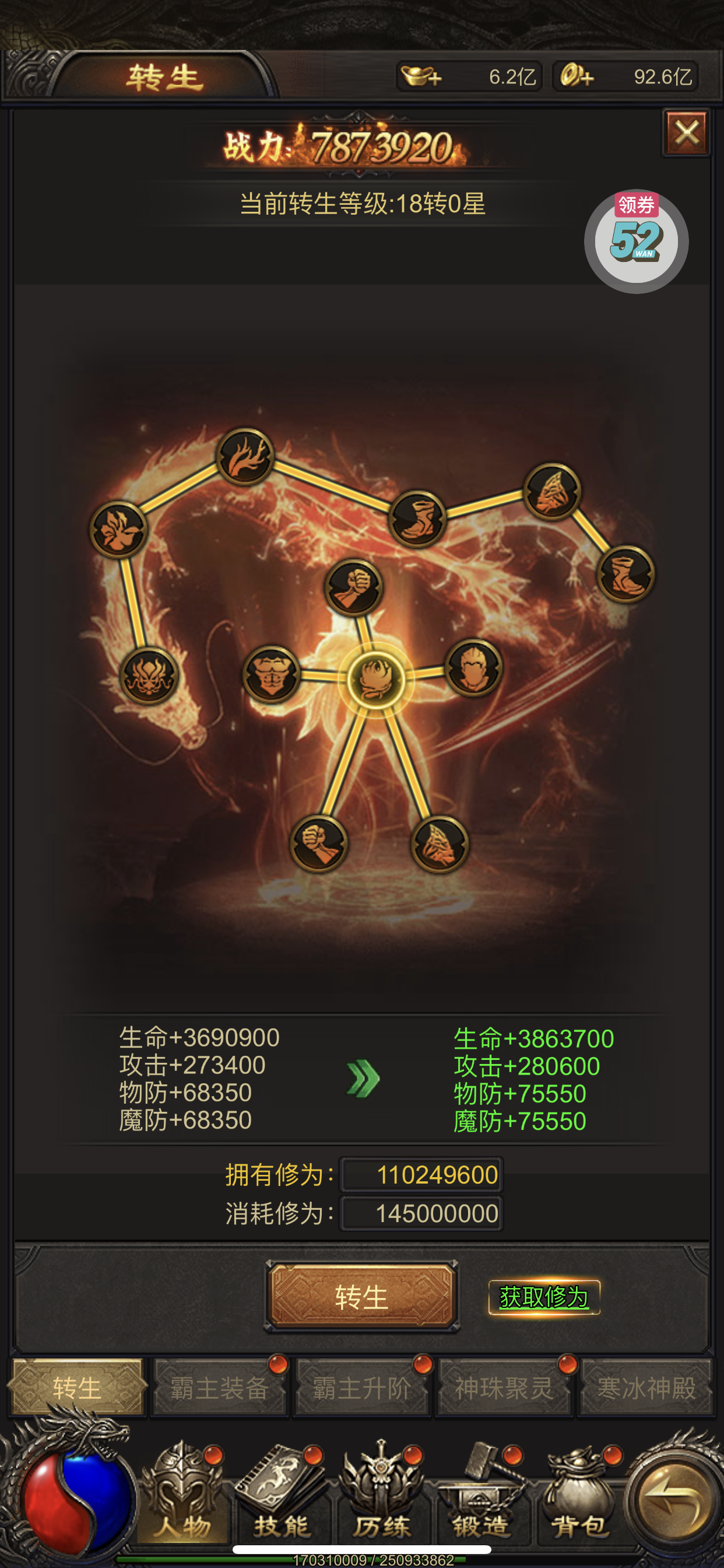Open the 领券 52 coupon badge
The image size is (724, 1568).
click(x=636, y=241)
